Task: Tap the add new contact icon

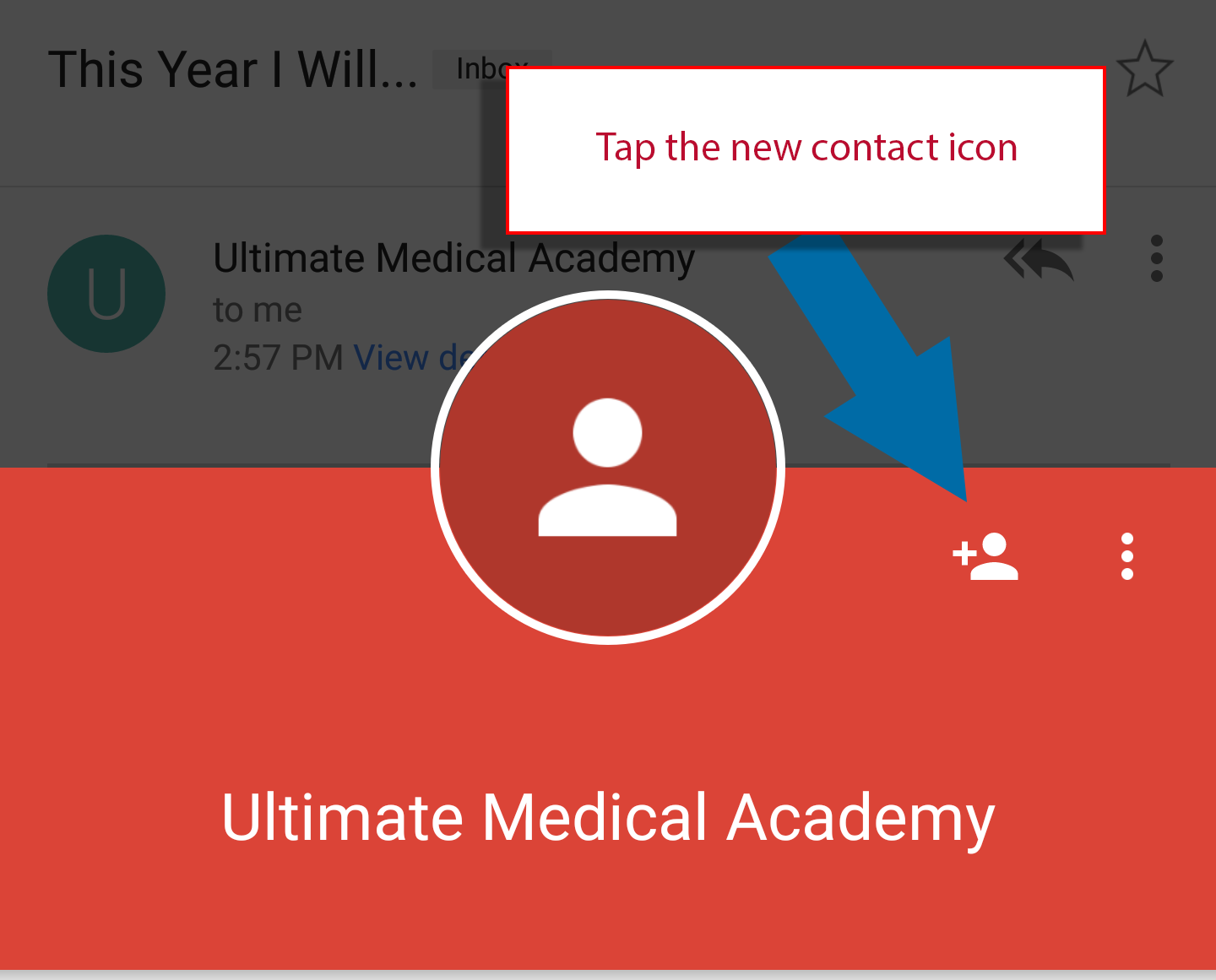Action: point(985,556)
